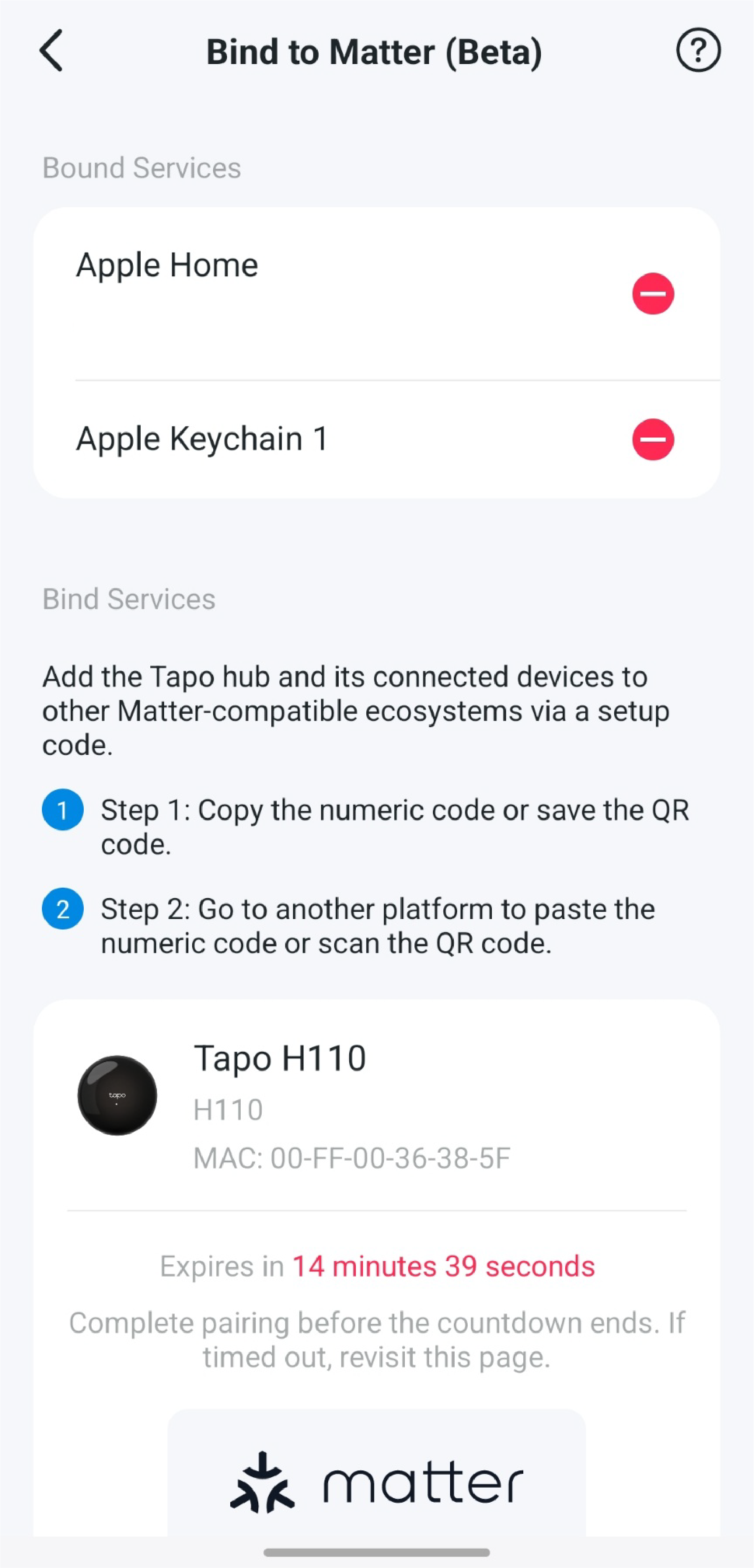754x1568 pixels.
Task: Unbind Apple Keychain 1 service
Action: [652, 439]
